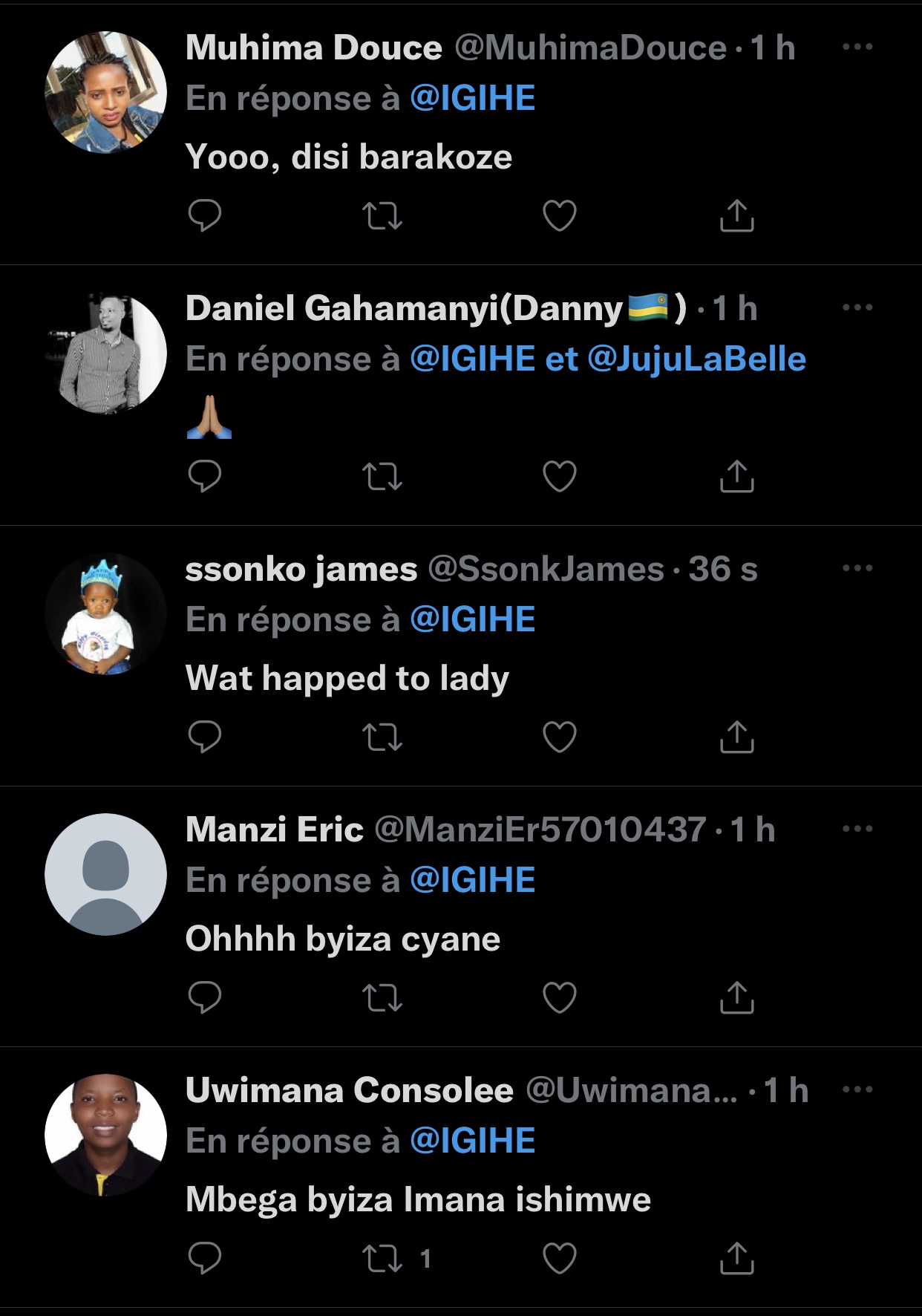Like Uwimana Consolee's tweet
The height and width of the screenshot is (1316, 922).
[x=560, y=1259]
